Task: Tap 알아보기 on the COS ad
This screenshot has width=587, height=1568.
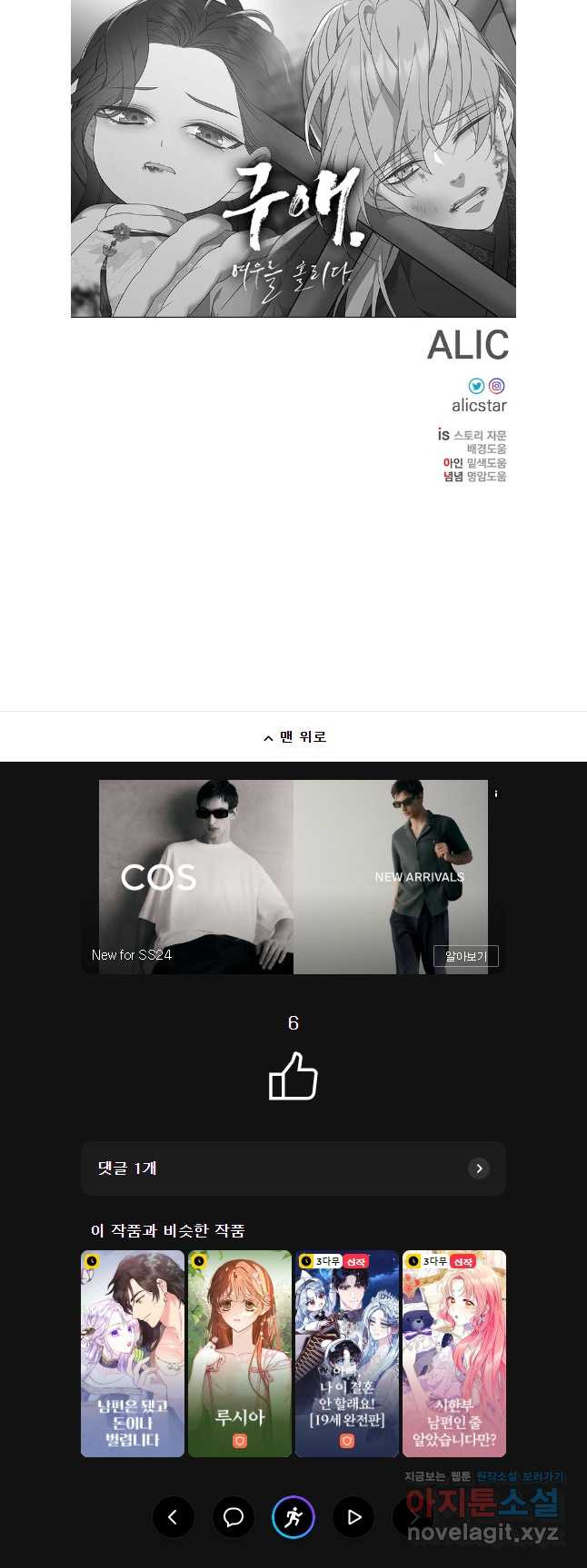Action: point(466,956)
